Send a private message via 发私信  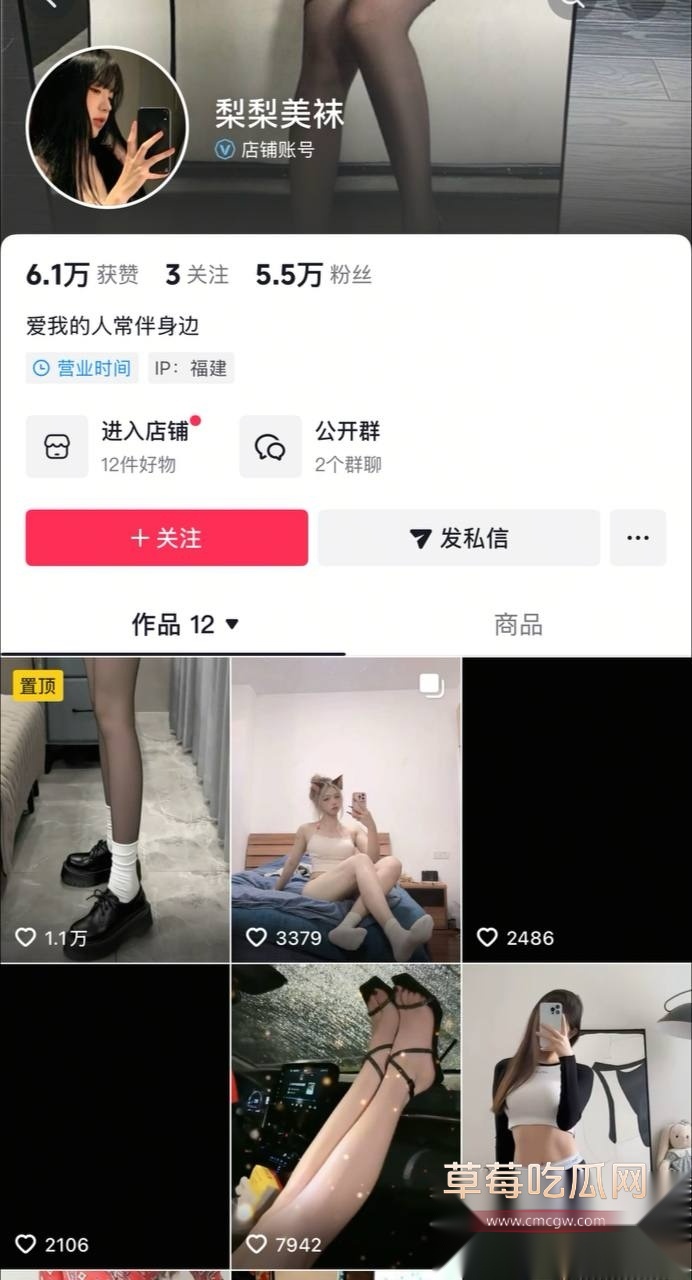click(x=459, y=538)
